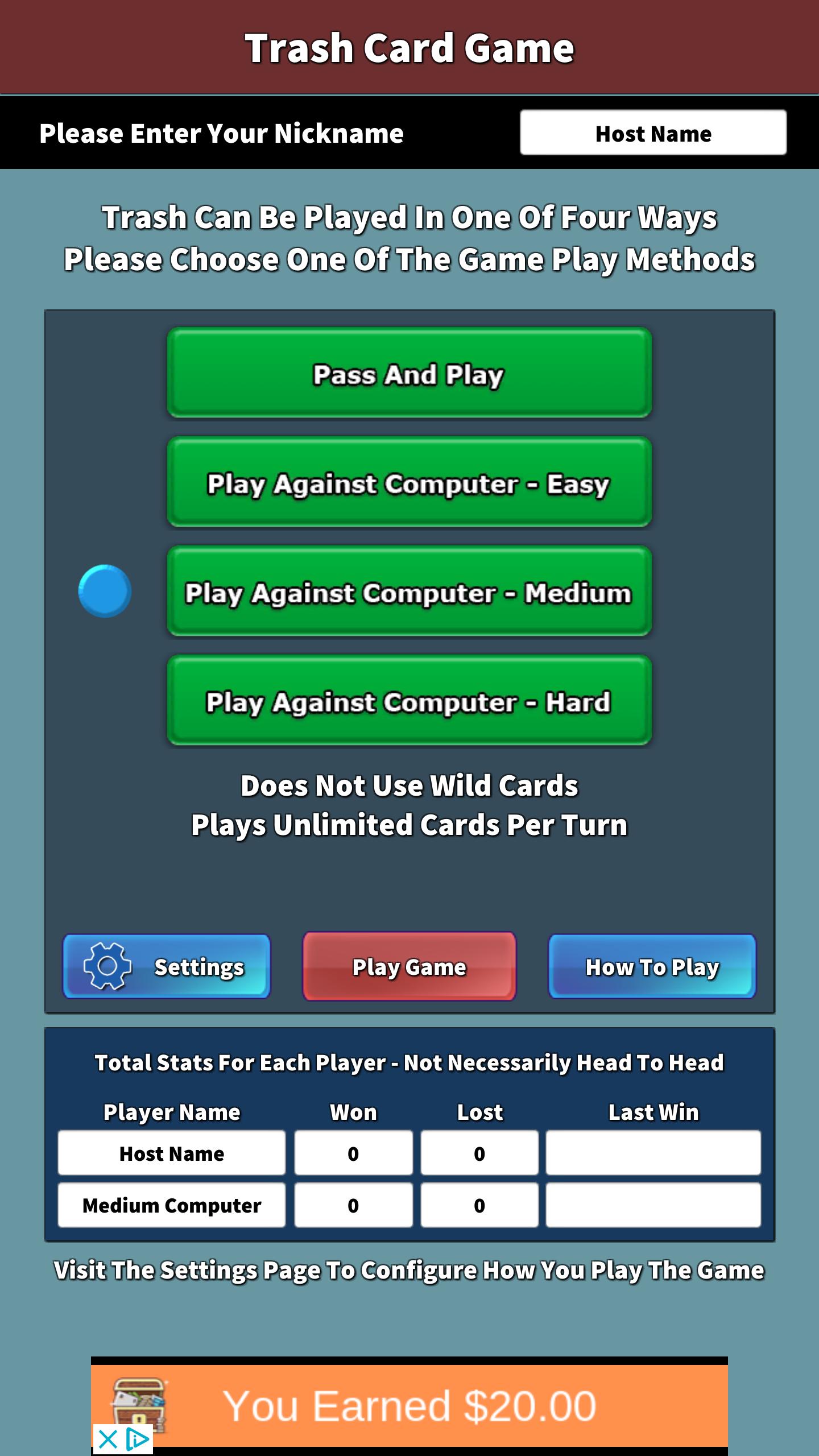This screenshot has height=1456, width=819.
Task: Open the Settings page
Action: click(166, 967)
